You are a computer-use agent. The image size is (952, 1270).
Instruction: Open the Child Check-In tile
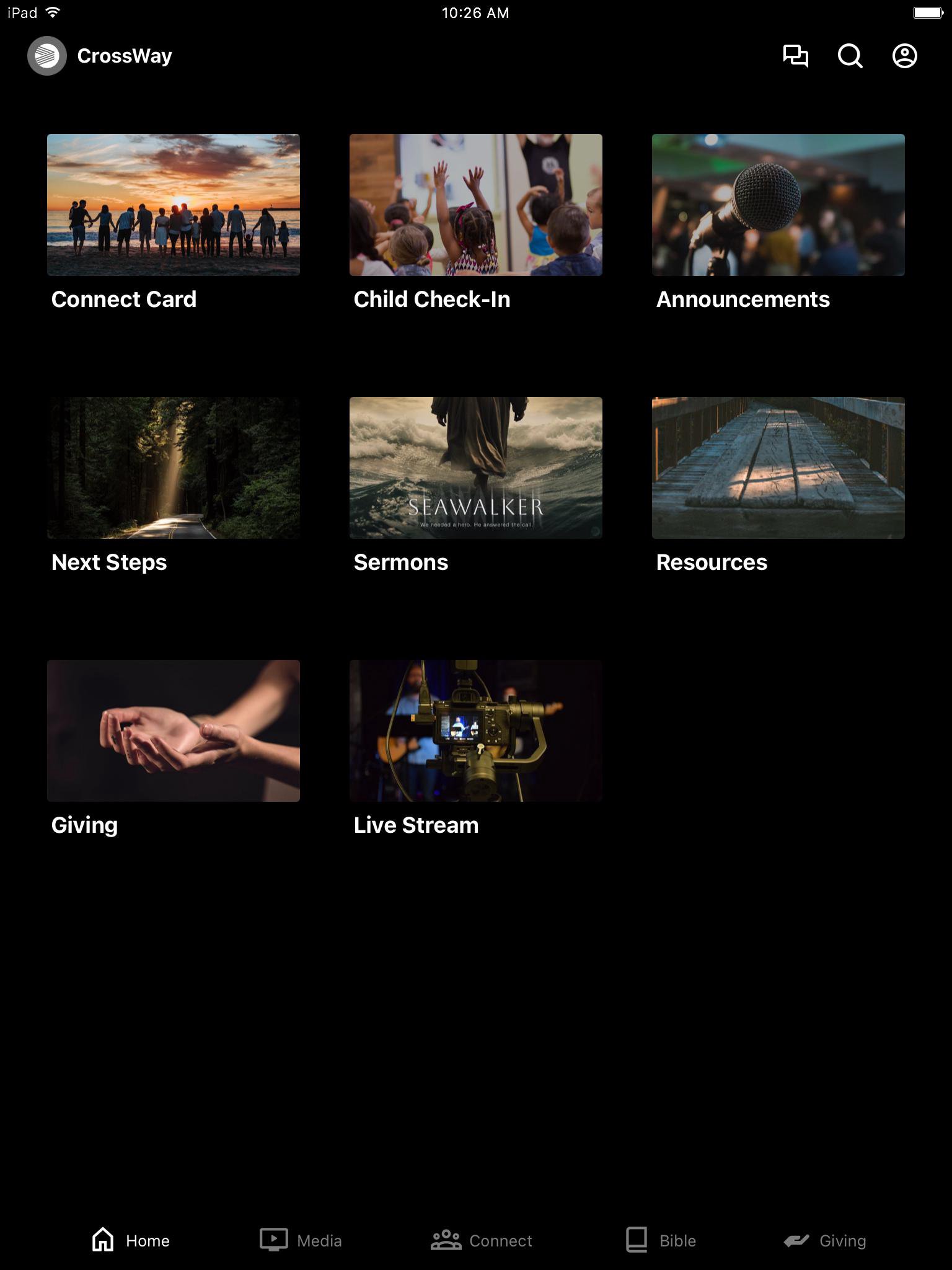point(475,205)
